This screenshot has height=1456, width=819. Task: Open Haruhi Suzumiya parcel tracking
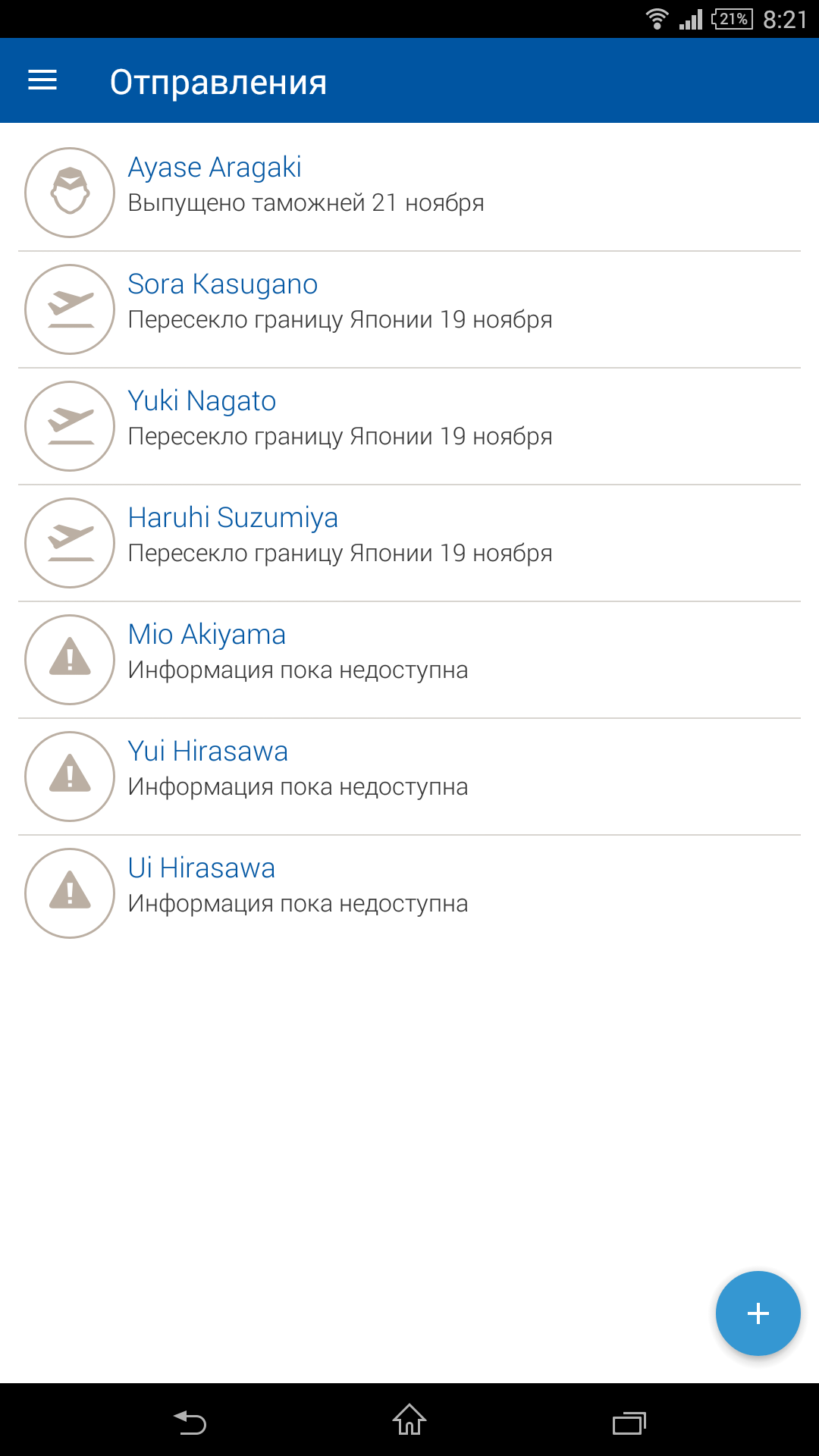[x=409, y=537]
